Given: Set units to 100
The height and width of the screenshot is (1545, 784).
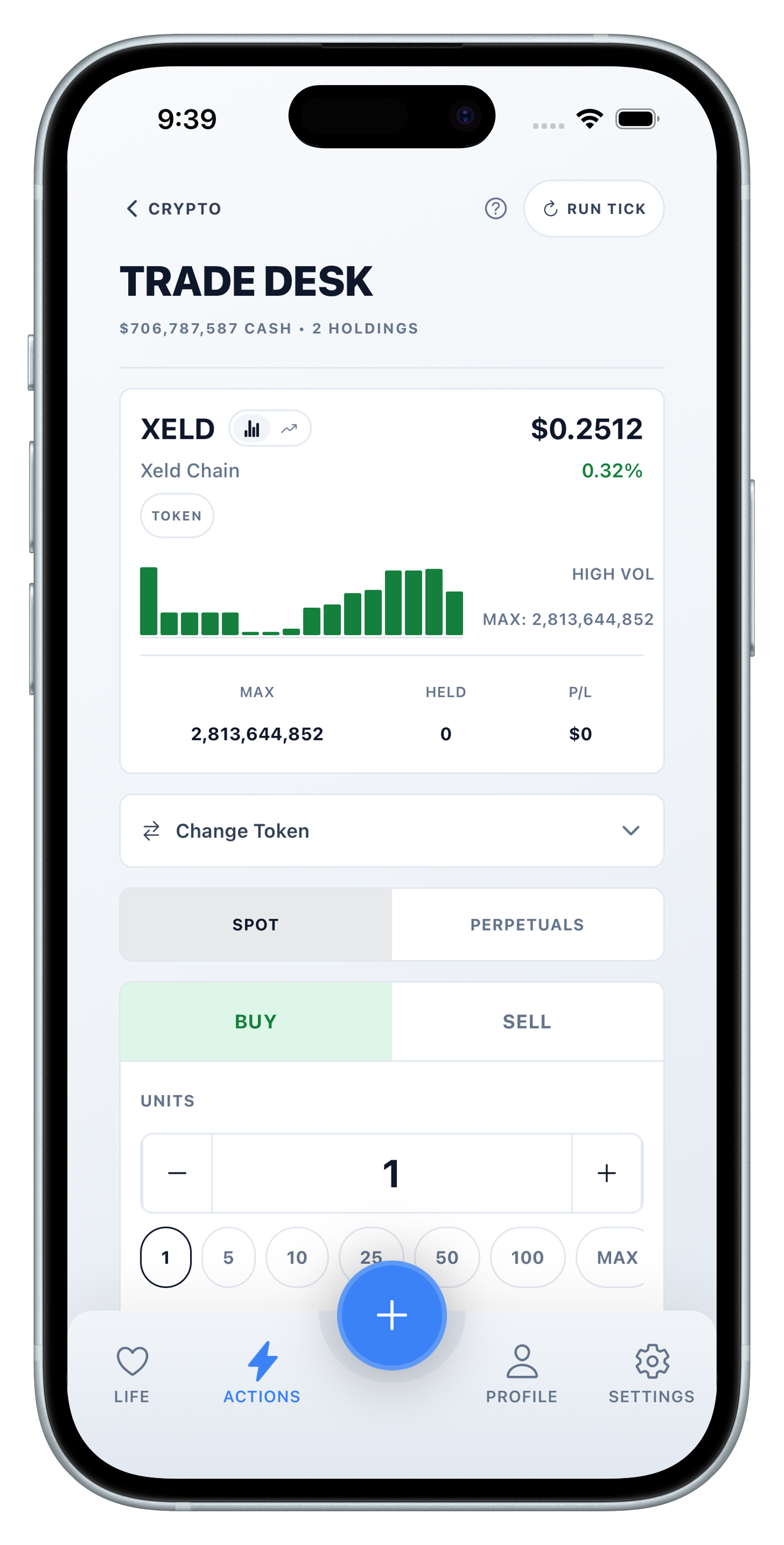Looking at the screenshot, I should 527,1257.
